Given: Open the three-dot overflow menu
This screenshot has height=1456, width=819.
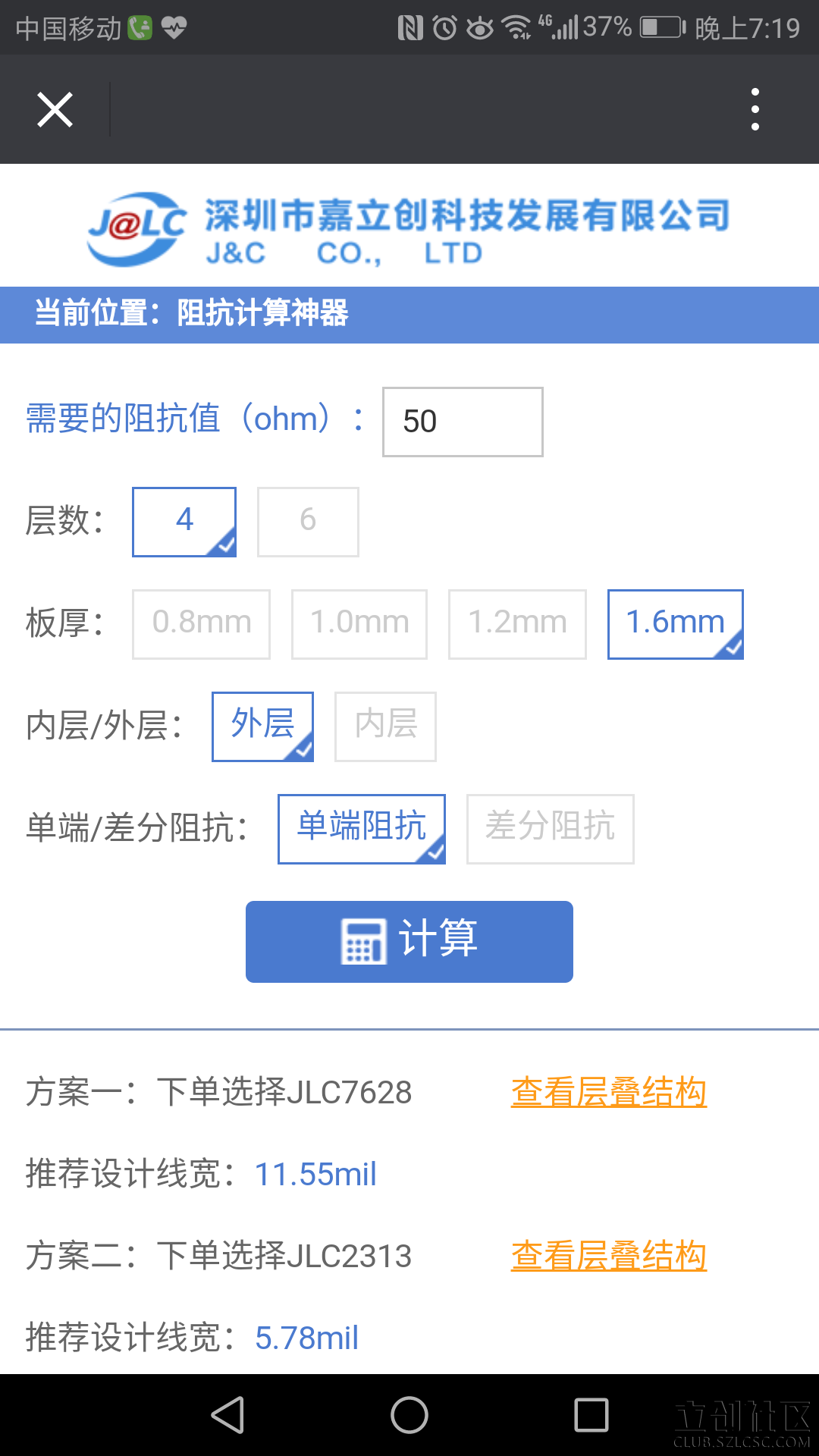Looking at the screenshot, I should [x=755, y=109].
